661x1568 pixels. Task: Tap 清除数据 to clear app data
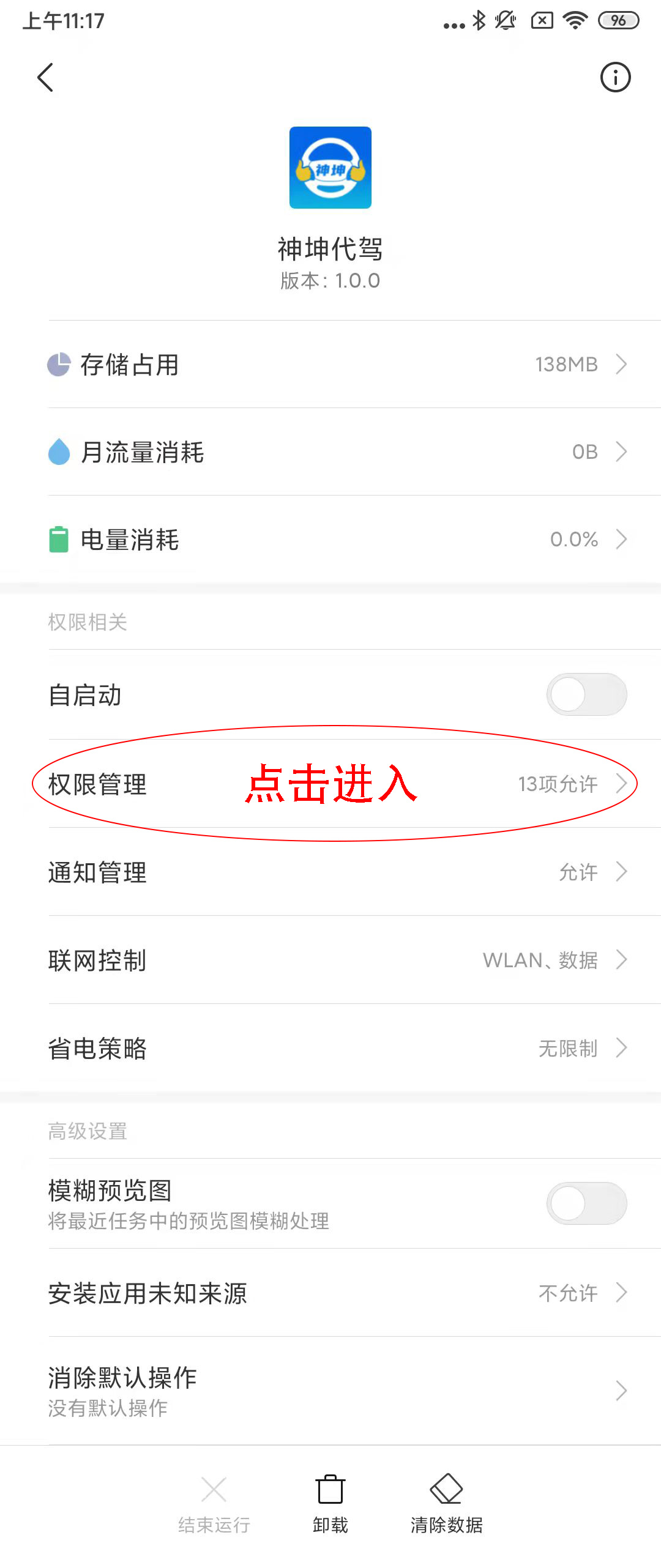coord(446,1503)
